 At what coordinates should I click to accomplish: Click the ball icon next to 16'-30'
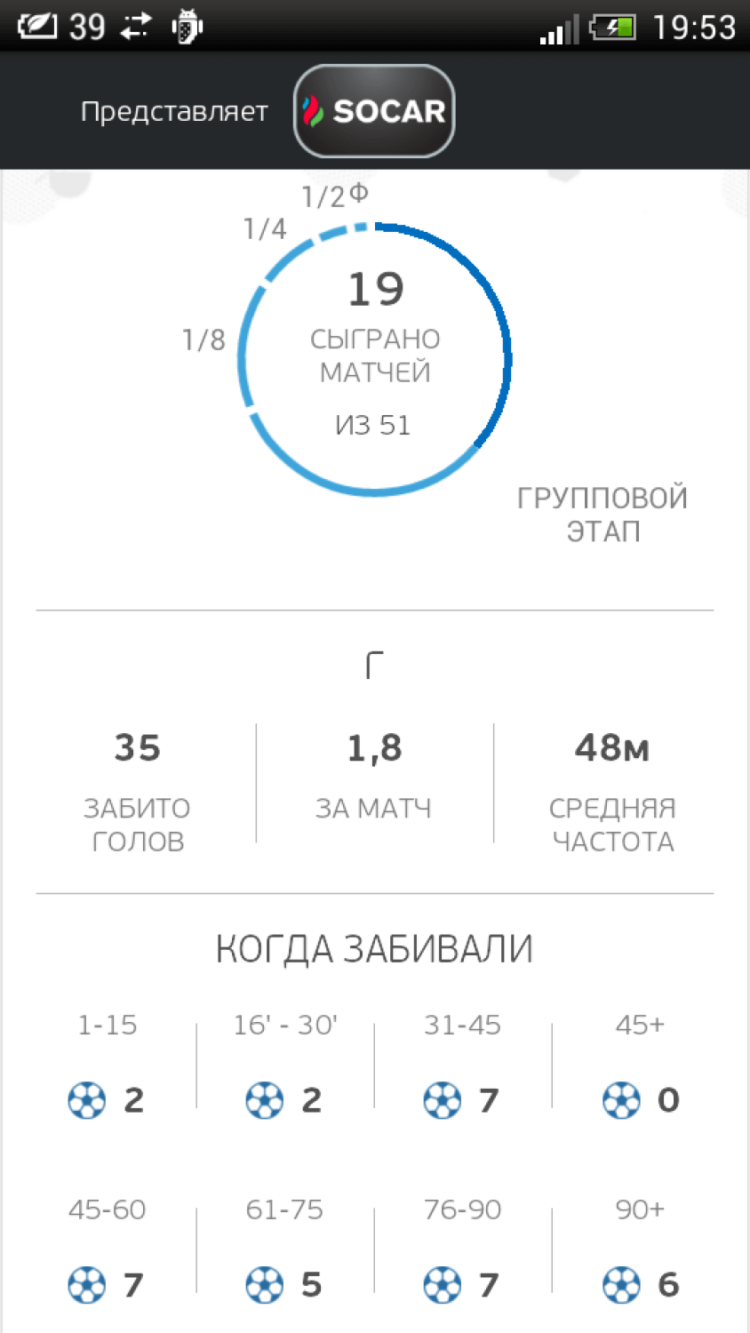pos(263,1099)
